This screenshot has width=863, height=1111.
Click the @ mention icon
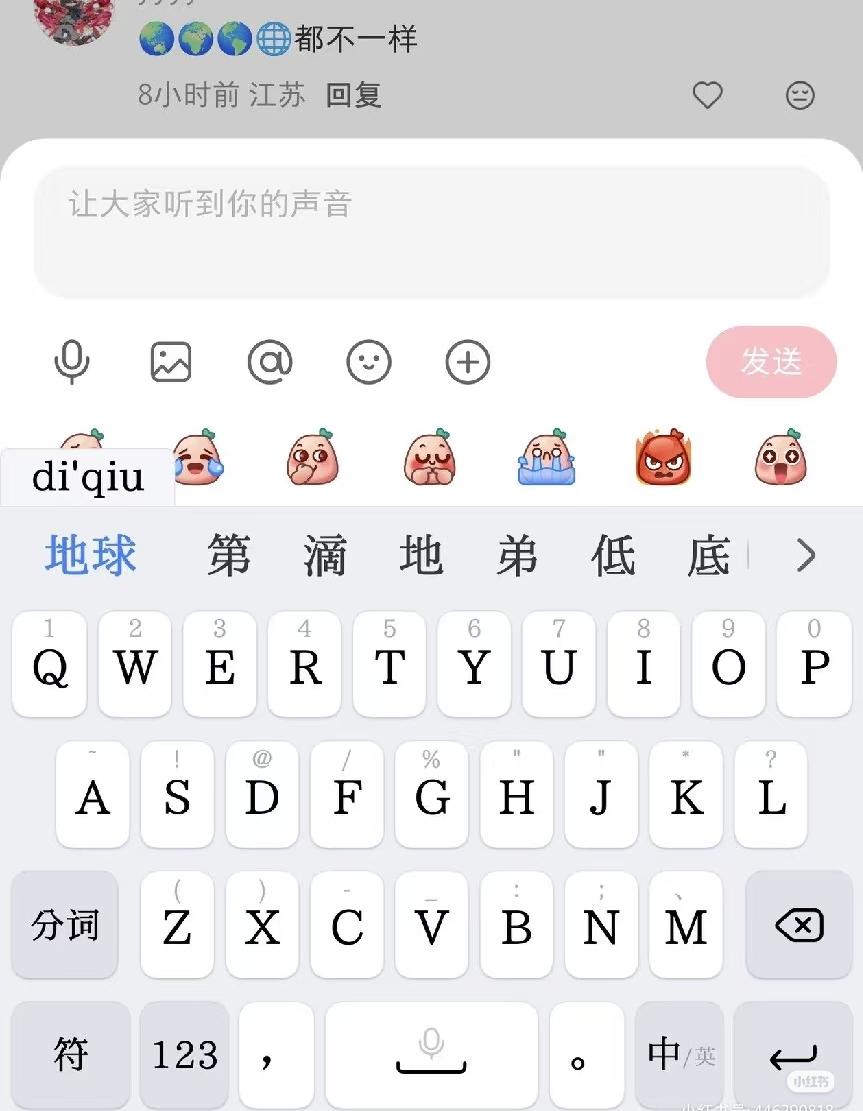pyautogui.click(x=270, y=362)
